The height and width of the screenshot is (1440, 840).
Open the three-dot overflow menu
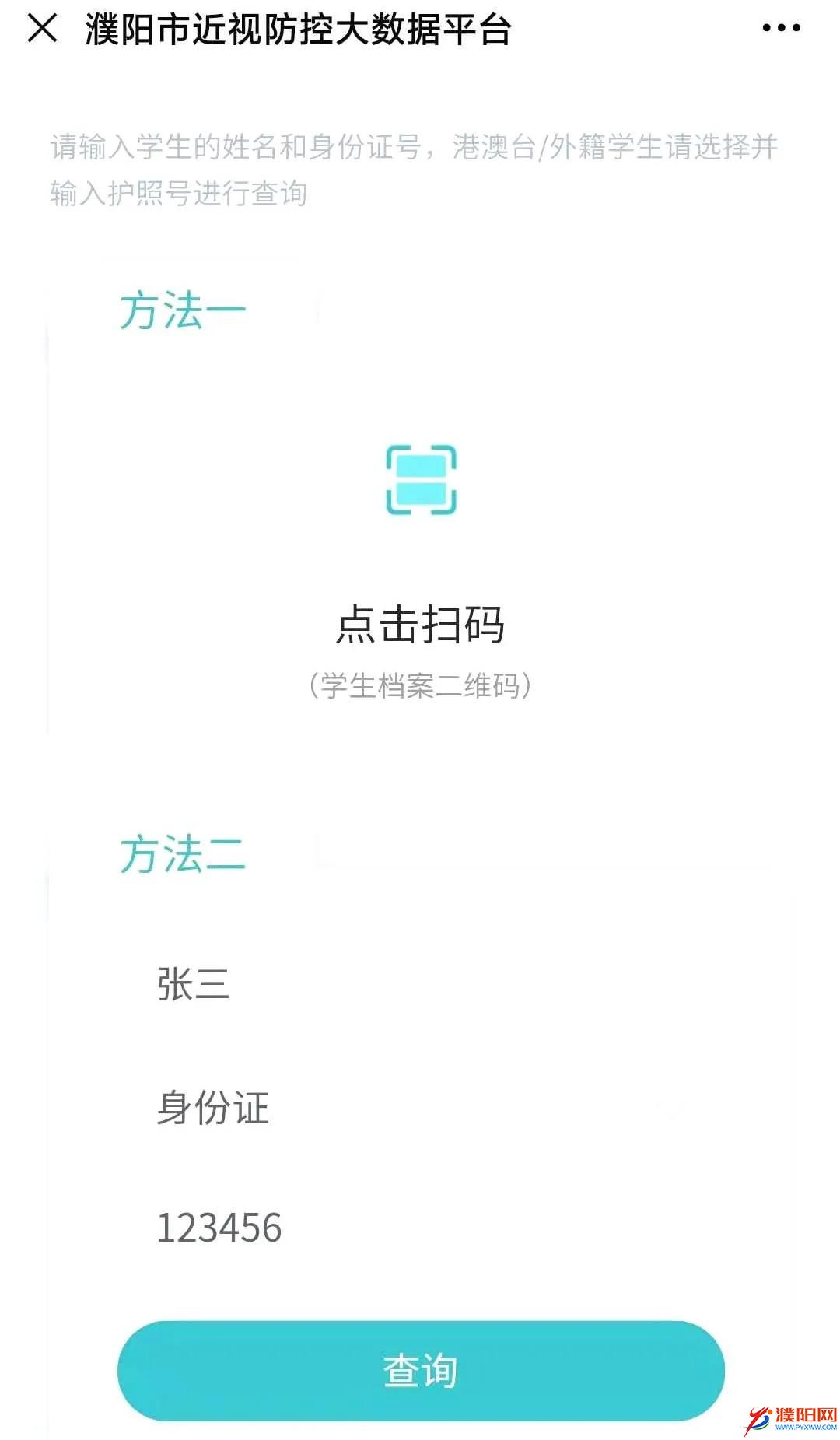click(x=781, y=28)
